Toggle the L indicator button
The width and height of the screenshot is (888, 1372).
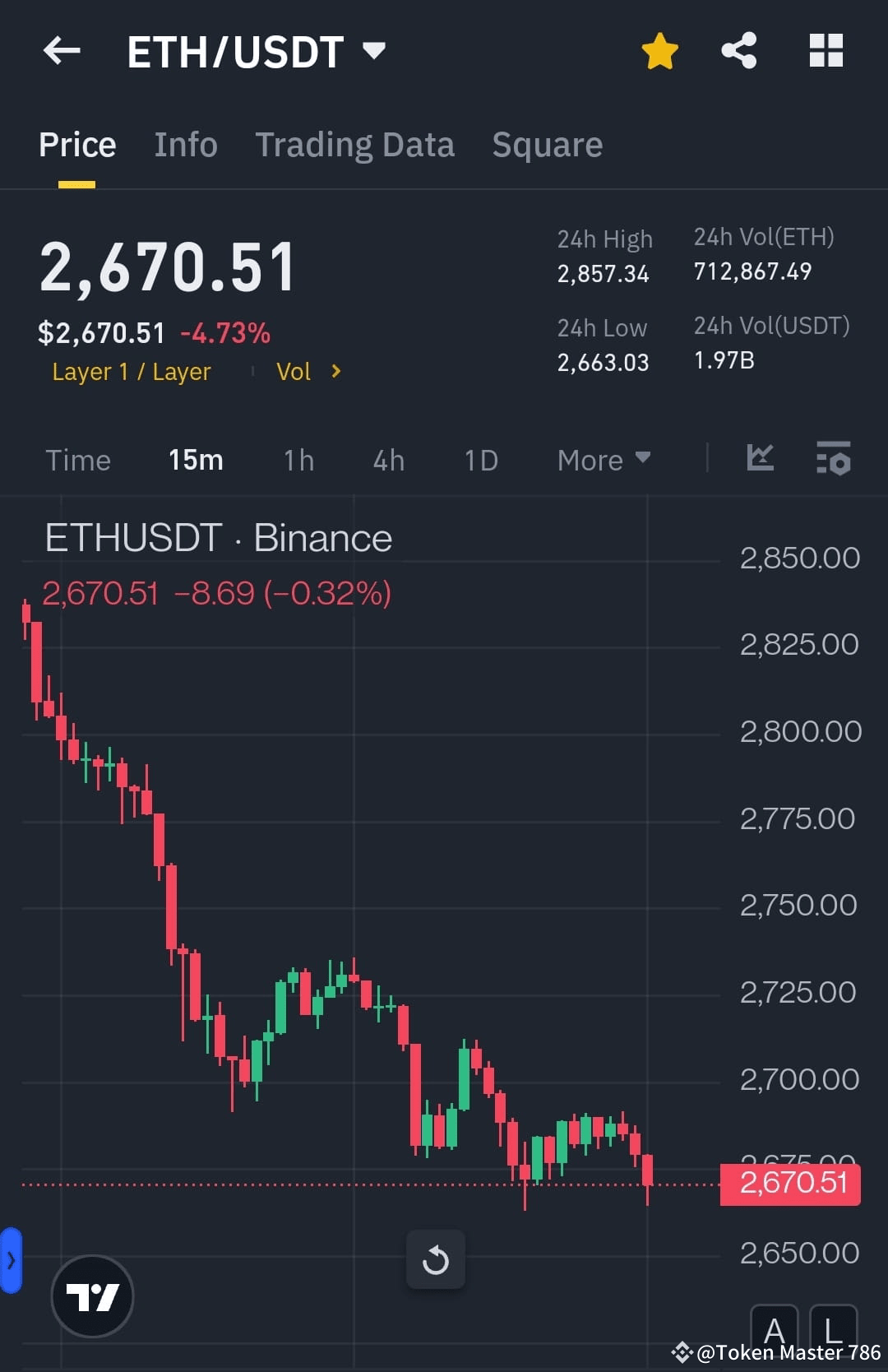click(833, 1330)
